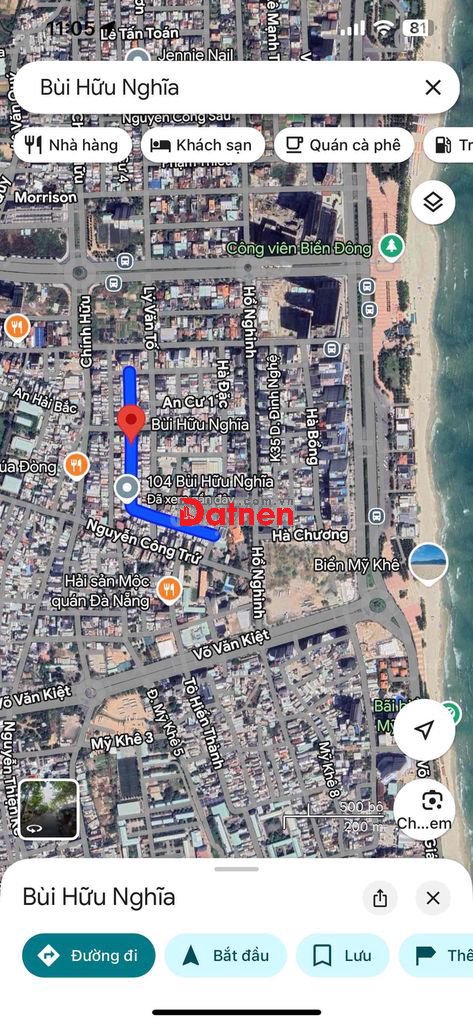Start navigation with Bắt đầu

tap(225, 955)
